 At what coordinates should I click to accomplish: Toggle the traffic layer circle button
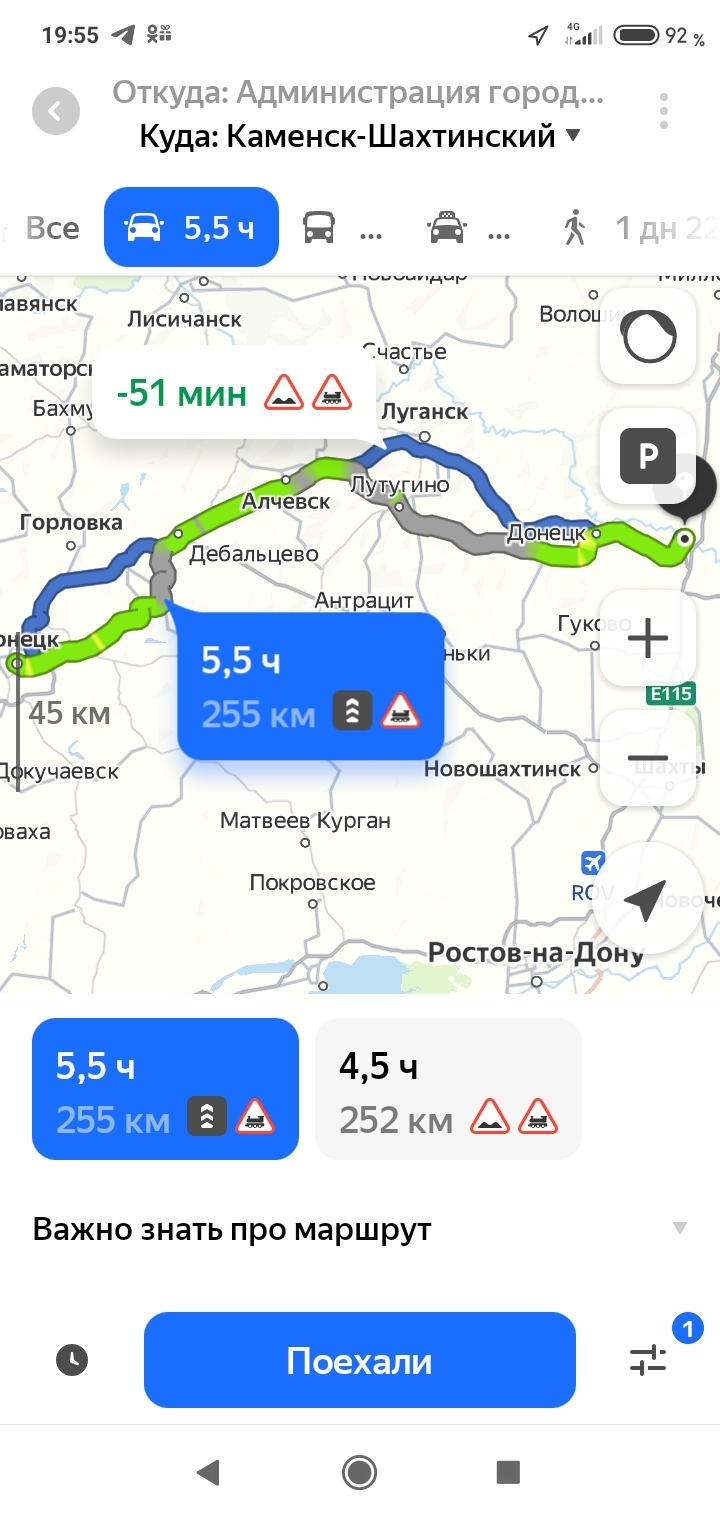(648, 338)
